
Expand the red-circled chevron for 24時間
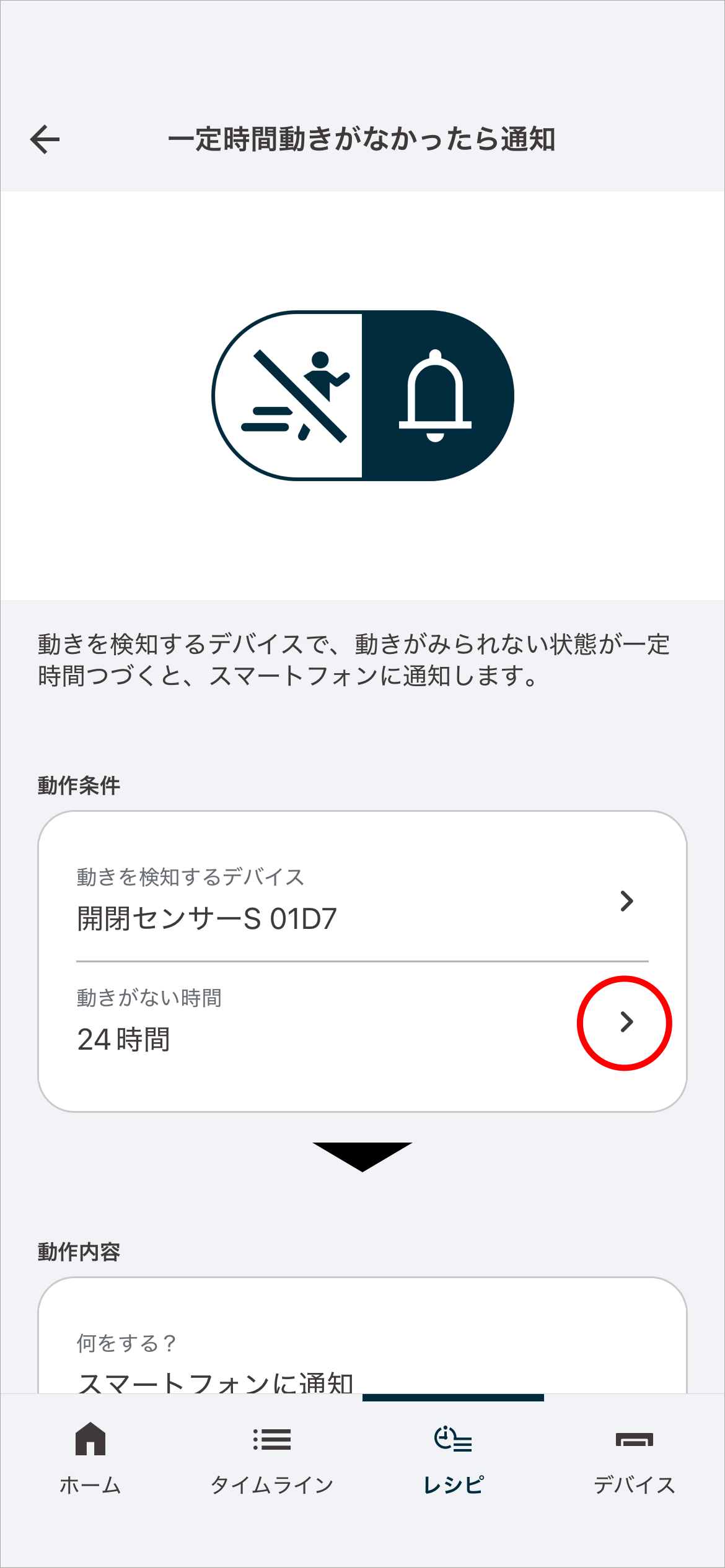coord(626,1022)
